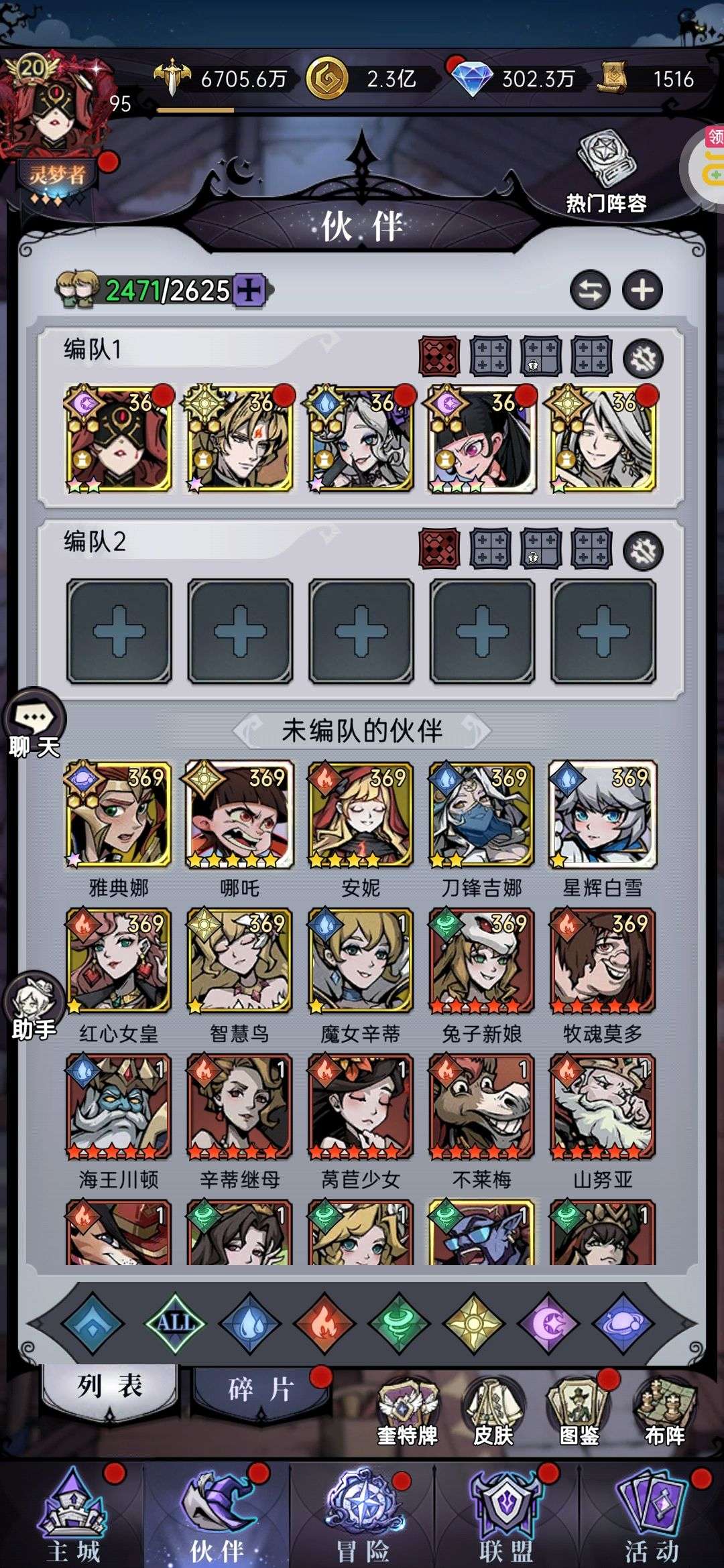This screenshot has height=1568, width=724.
Task: Open settings gear for 编队2
Action: tap(643, 551)
